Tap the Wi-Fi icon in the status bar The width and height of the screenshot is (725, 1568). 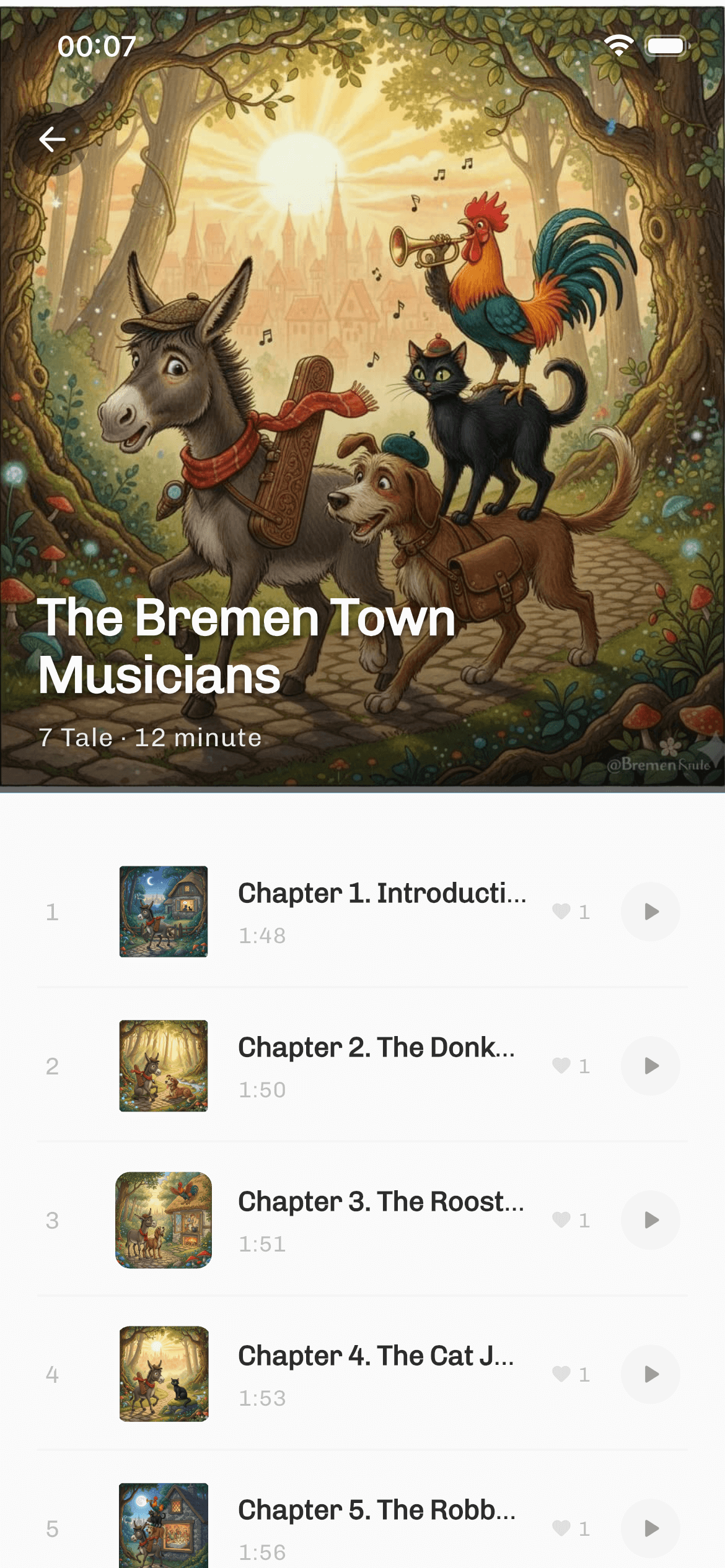click(x=619, y=44)
